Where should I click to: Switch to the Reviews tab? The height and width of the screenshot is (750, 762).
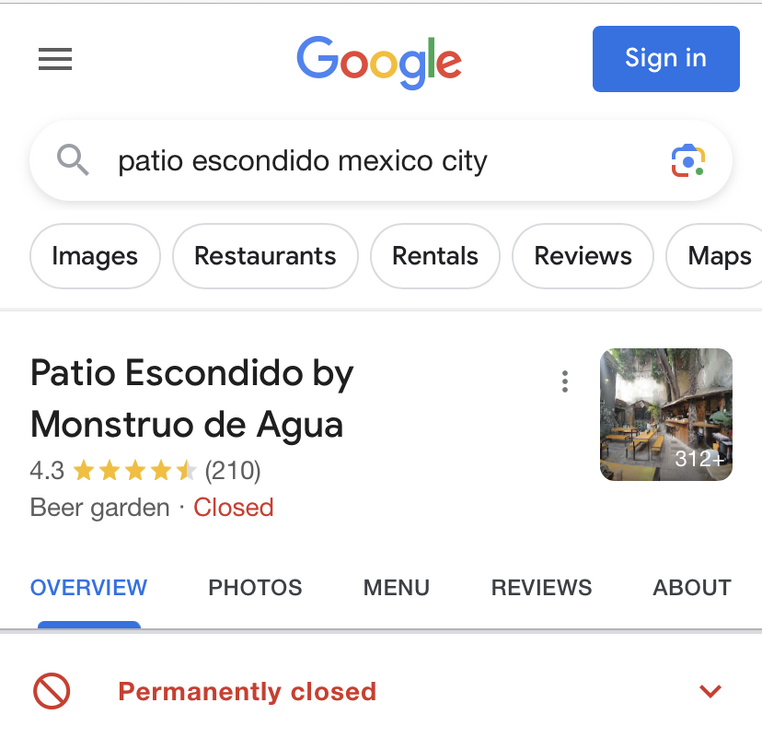pos(541,588)
